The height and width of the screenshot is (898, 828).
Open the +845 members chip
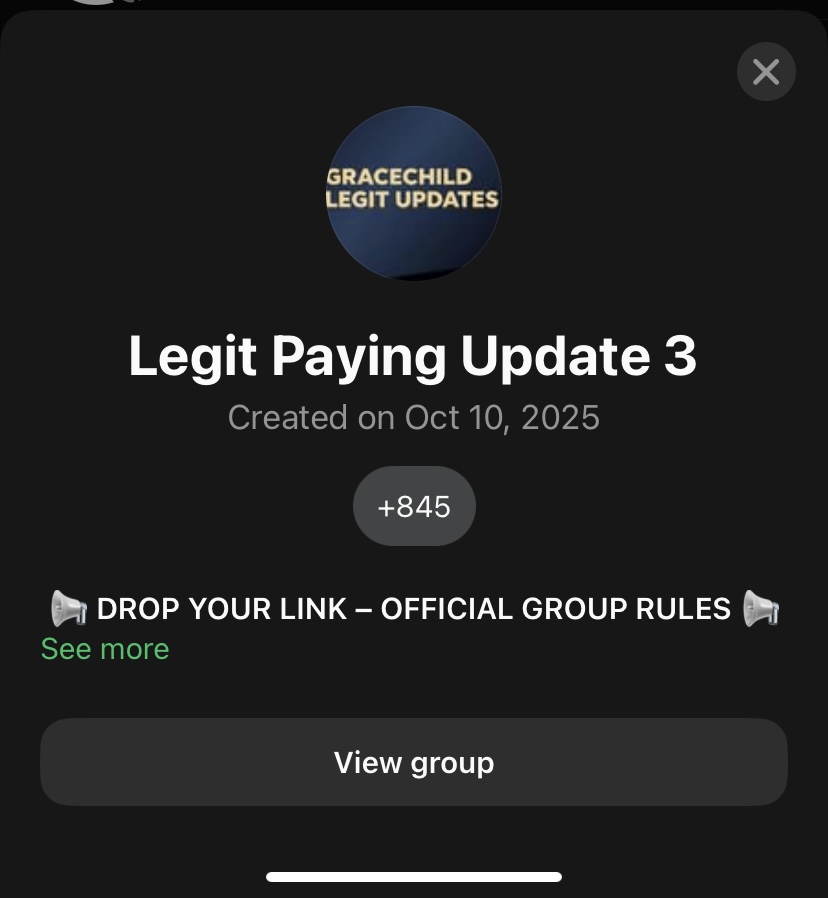click(414, 507)
